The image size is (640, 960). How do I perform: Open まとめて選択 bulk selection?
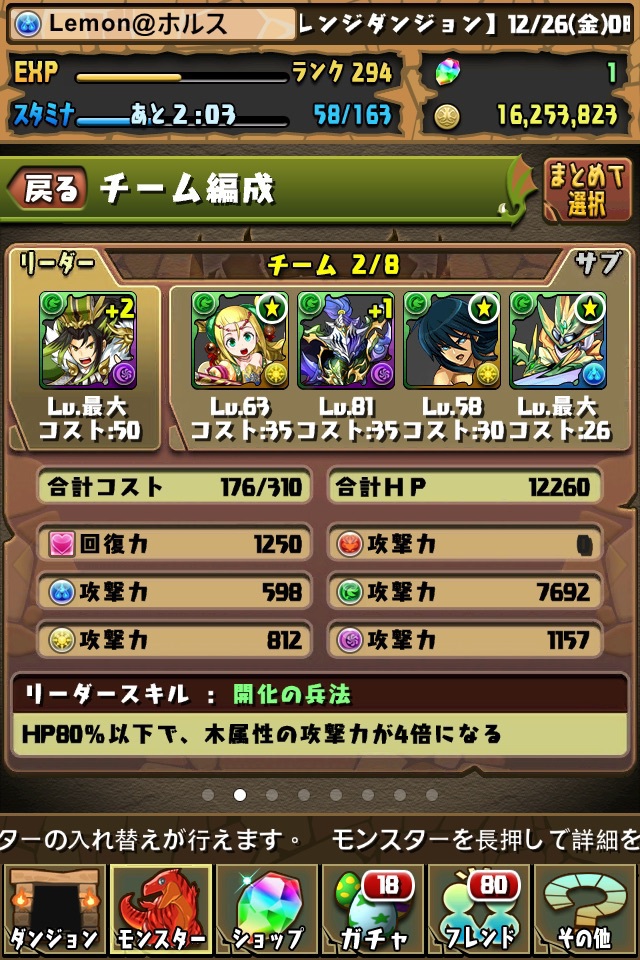[x=586, y=189]
